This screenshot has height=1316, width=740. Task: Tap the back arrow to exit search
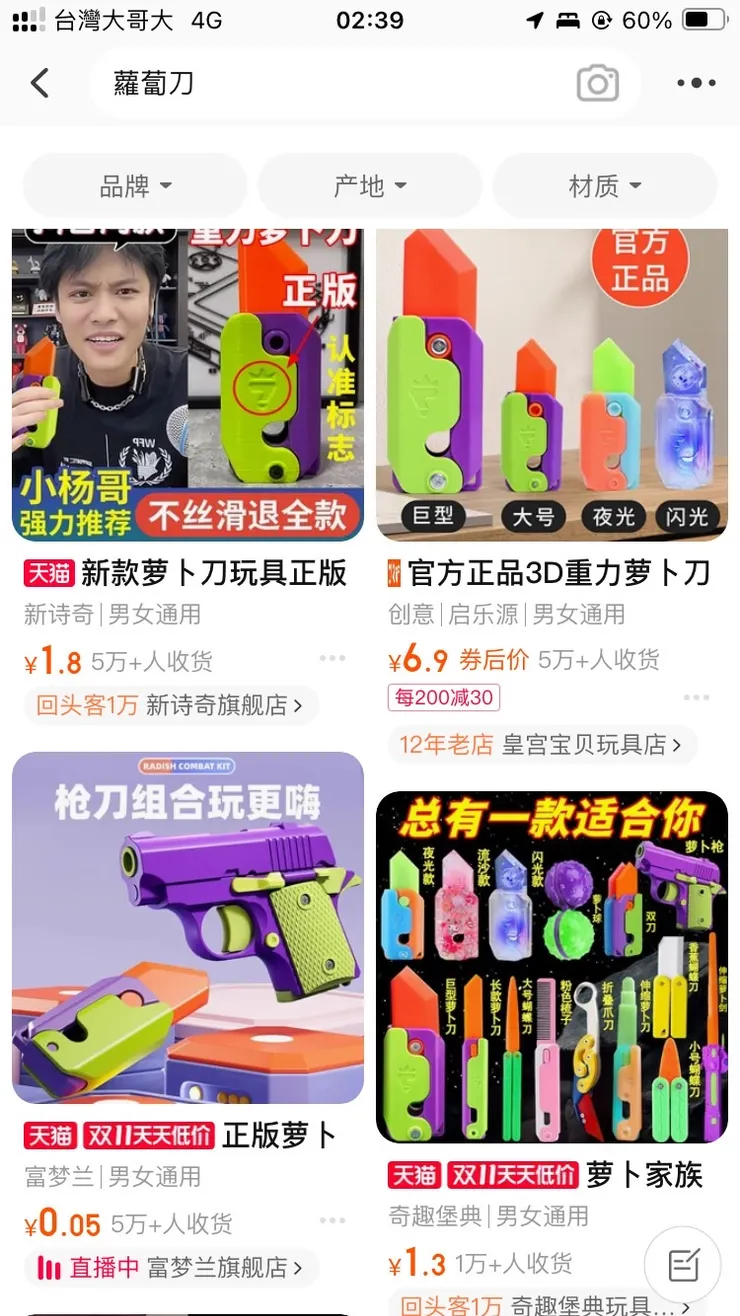(40, 84)
